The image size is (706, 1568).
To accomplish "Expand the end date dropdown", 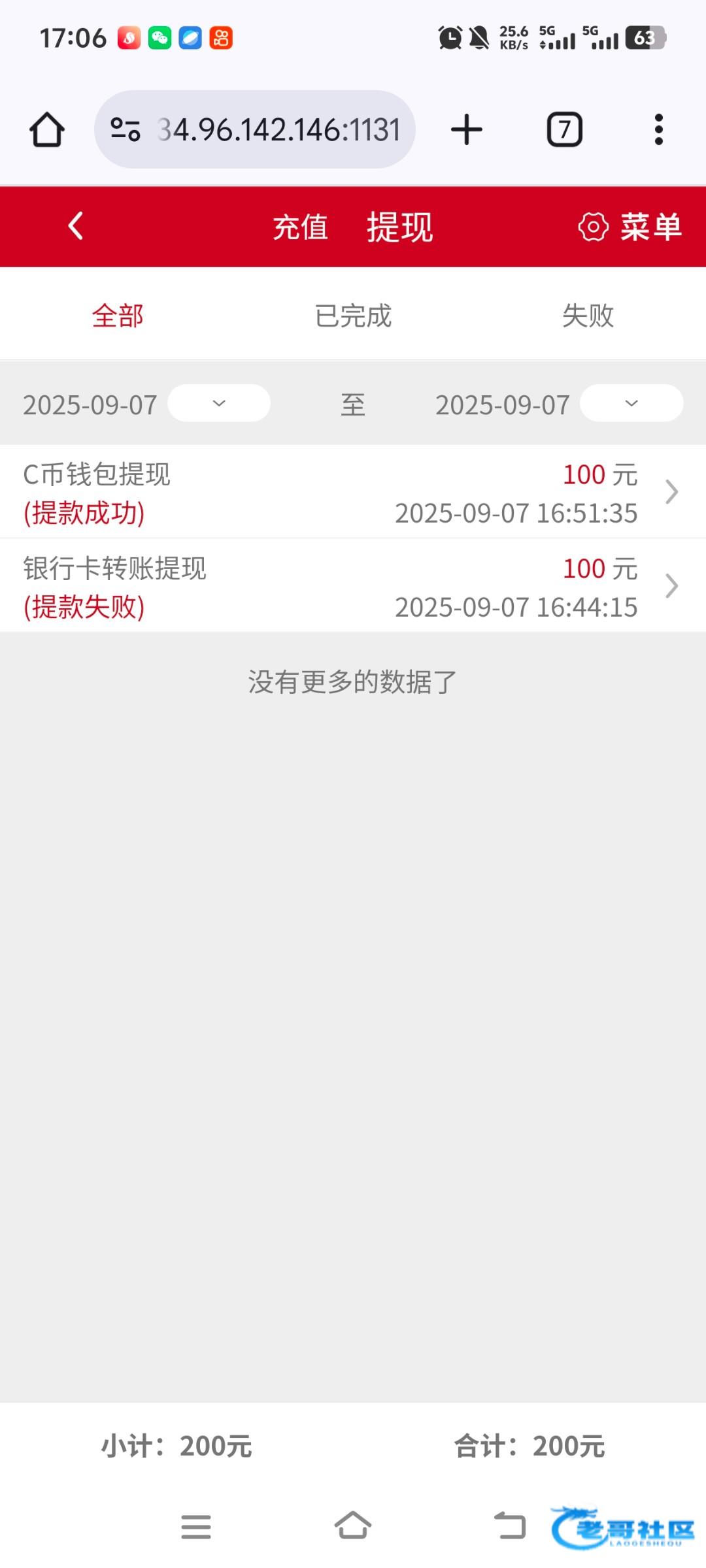I will click(x=631, y=403).
